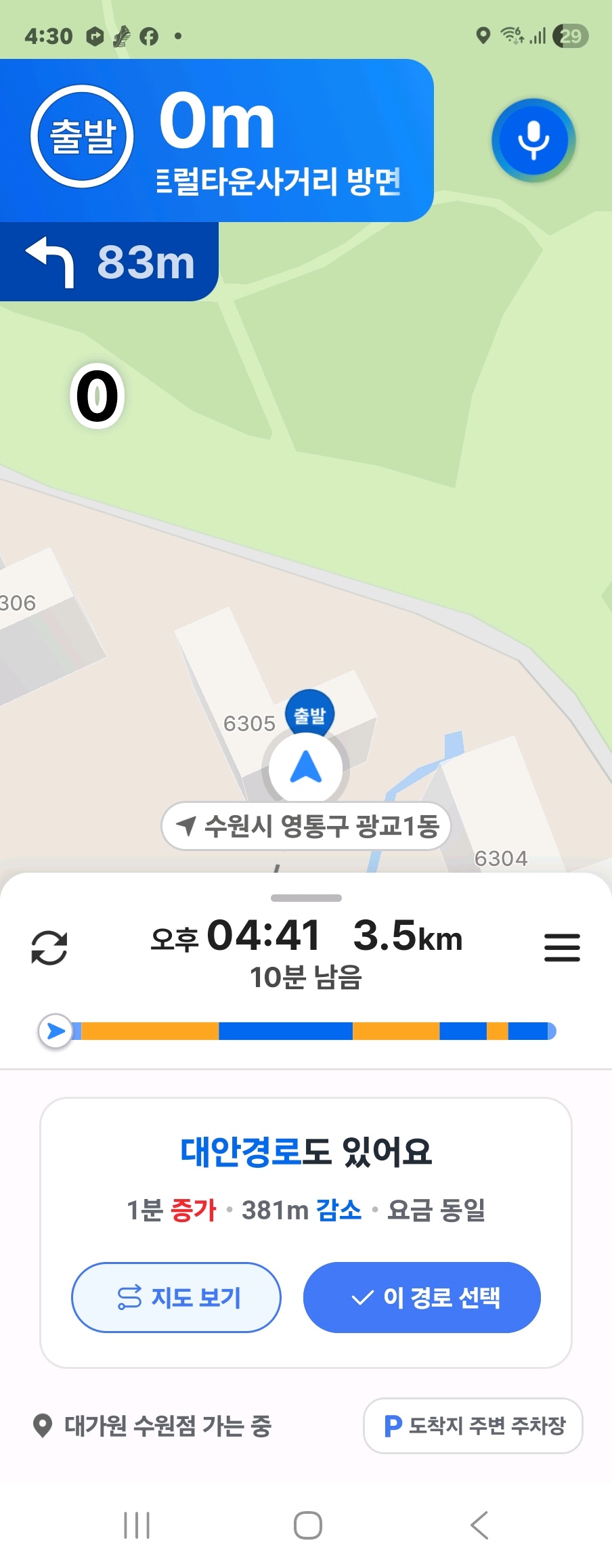The height and width of the screenshot is (1568, 612).
Task: Open the 0m 출발 direction banner
Action: tap(217, 140)
